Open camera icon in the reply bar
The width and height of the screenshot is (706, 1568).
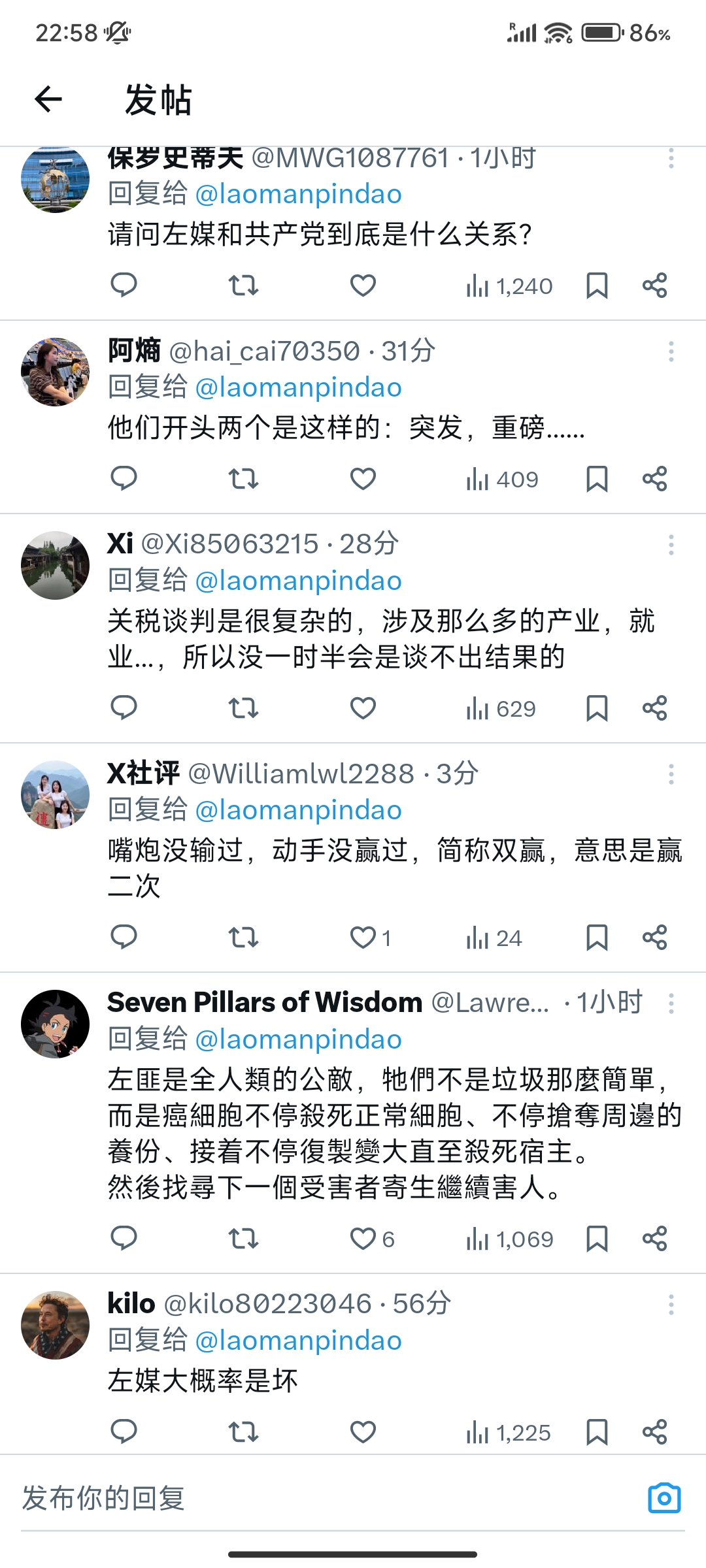coord(664,1498)
